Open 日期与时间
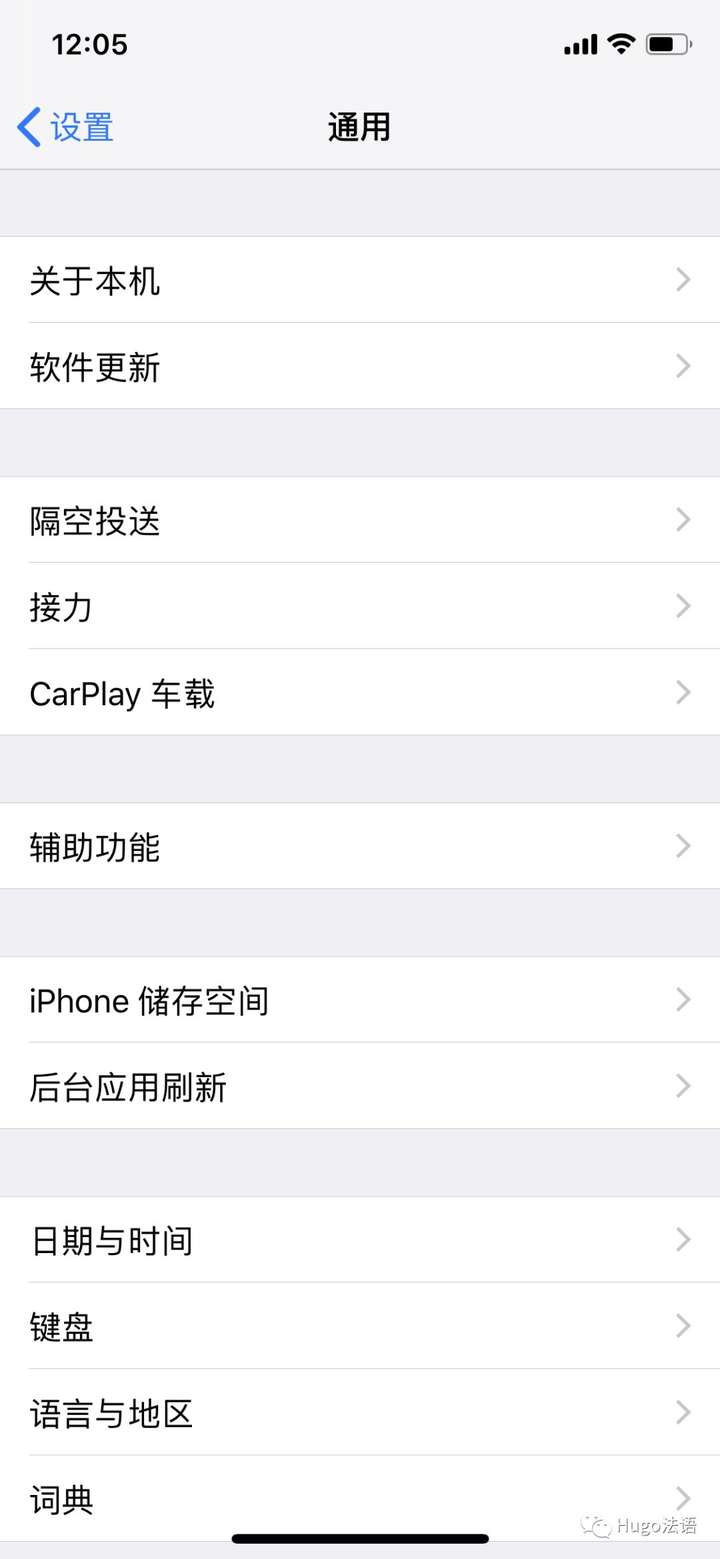Viewport: 720px width, 1559px height. pos(360,1240)
